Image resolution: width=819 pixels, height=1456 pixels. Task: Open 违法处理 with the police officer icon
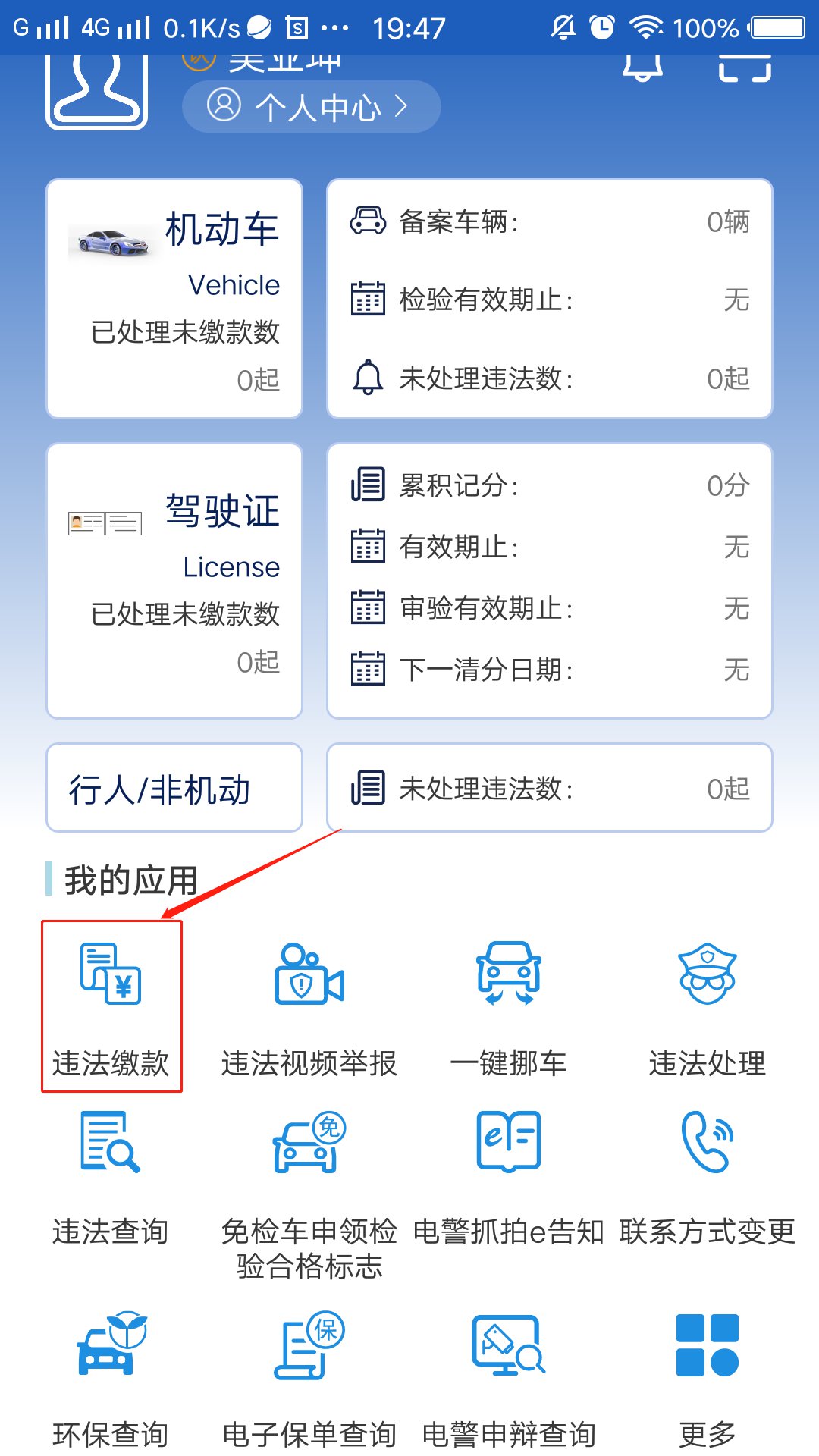point(708,978)
